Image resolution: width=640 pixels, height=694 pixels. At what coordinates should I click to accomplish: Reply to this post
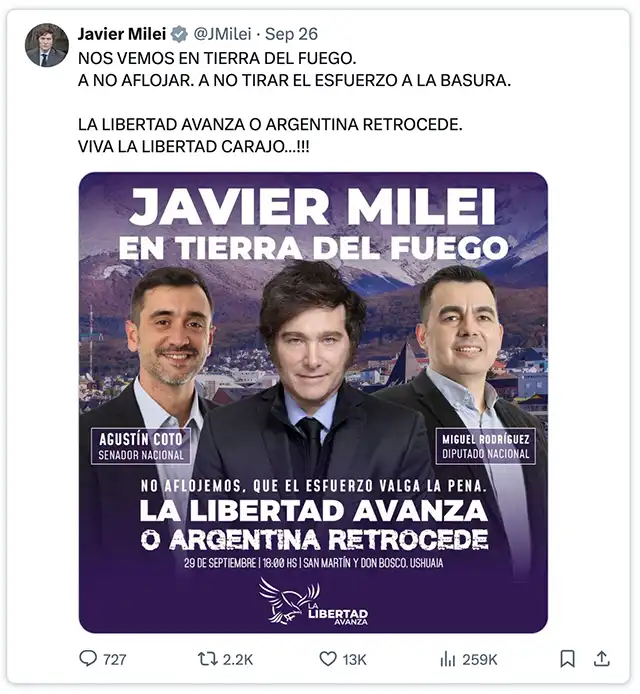pyautogui.click(x=89, y=659)
